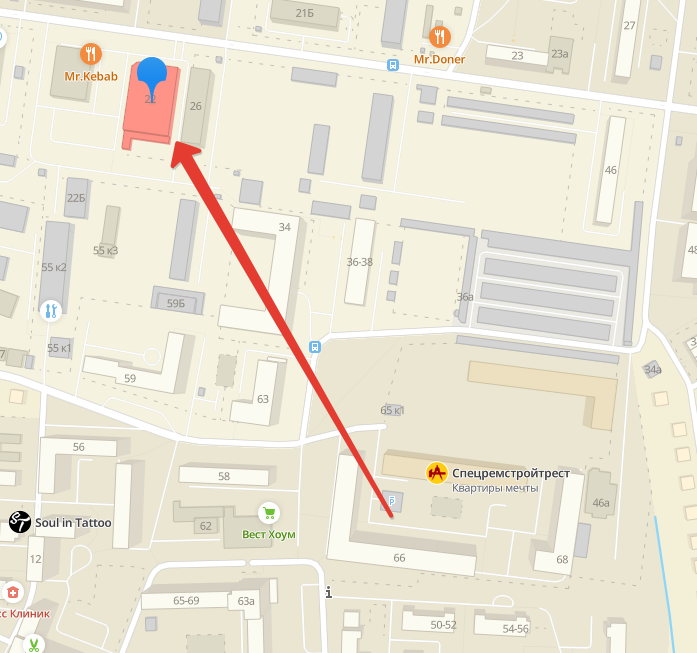Image resolution: width=697 pixels, height=653 pixels.
Task: Open the Mr.Kebab restaurant marker
Action: click(x=92, y=54)
